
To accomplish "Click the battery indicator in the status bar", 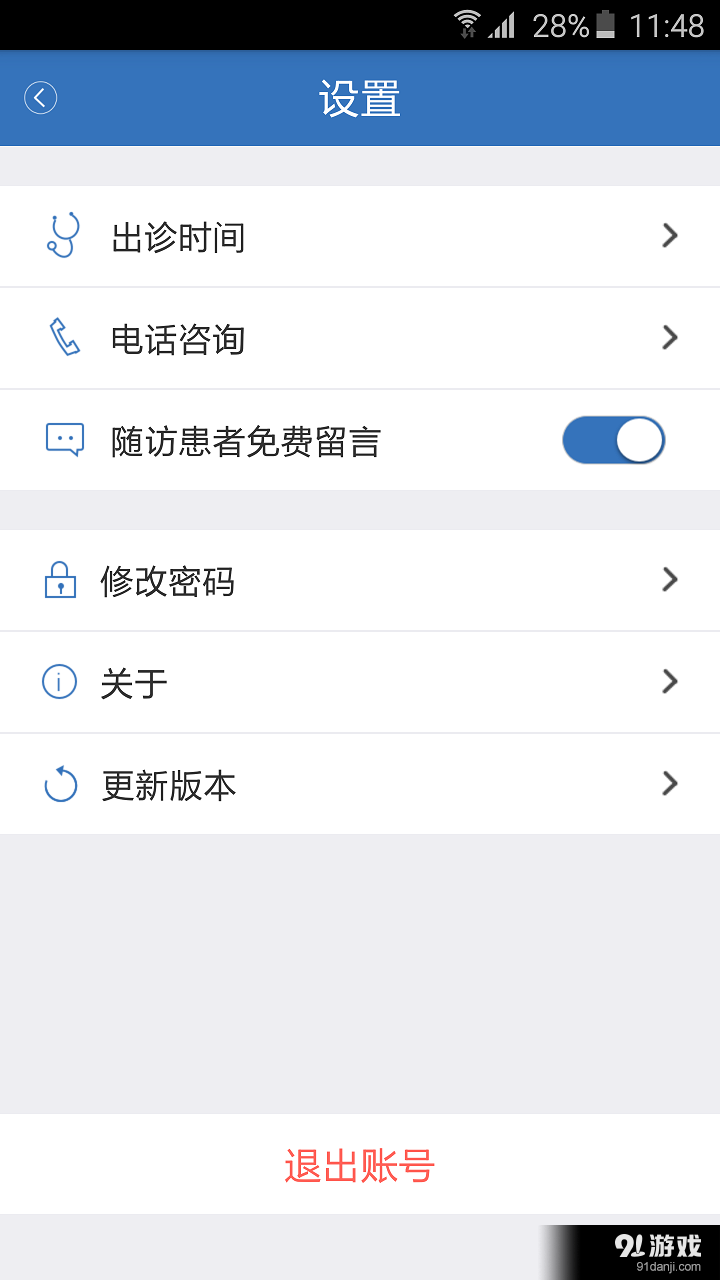I will click(x=607, y=25).
